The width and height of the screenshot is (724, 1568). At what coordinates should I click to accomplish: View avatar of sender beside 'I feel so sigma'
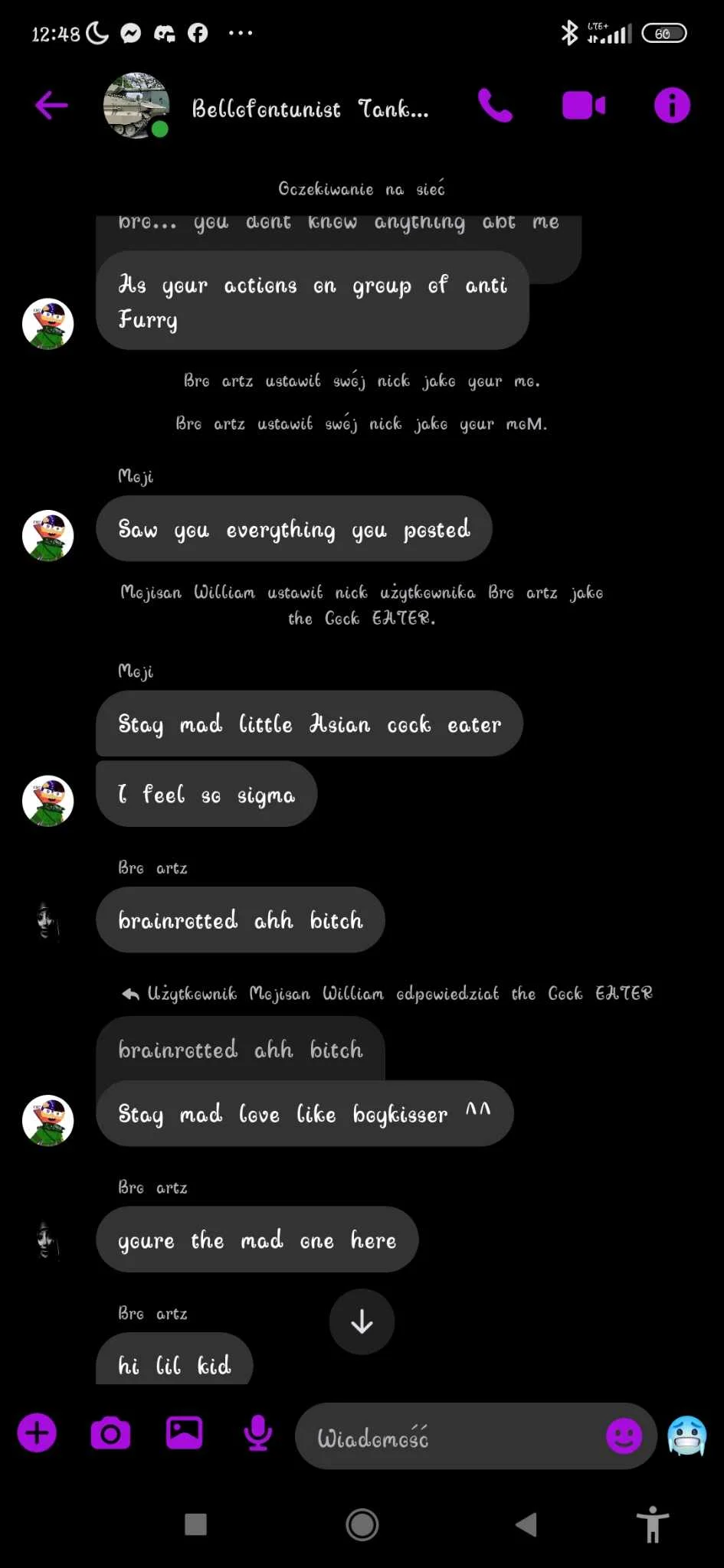click(48, 801)
